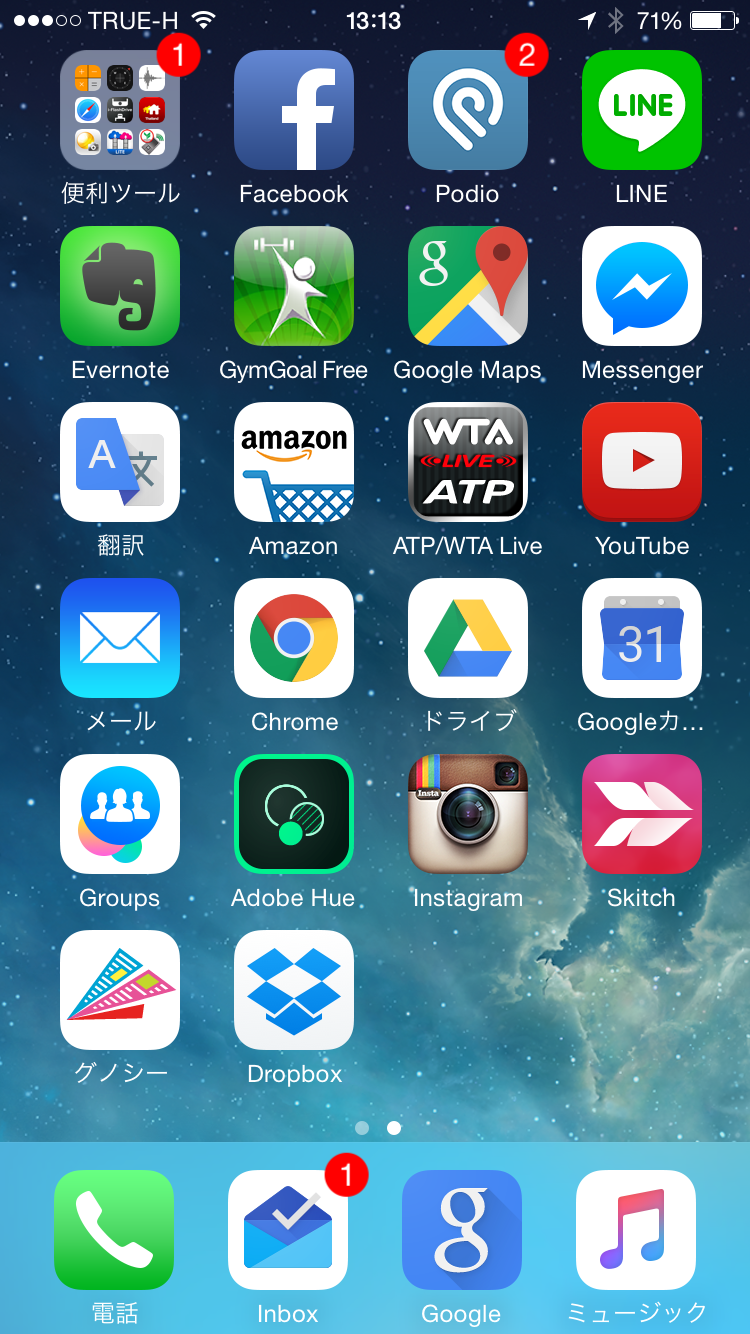This screenshot has width=750, height=1334.
Task: Open Evernote
Action: (x=120, y=286)
